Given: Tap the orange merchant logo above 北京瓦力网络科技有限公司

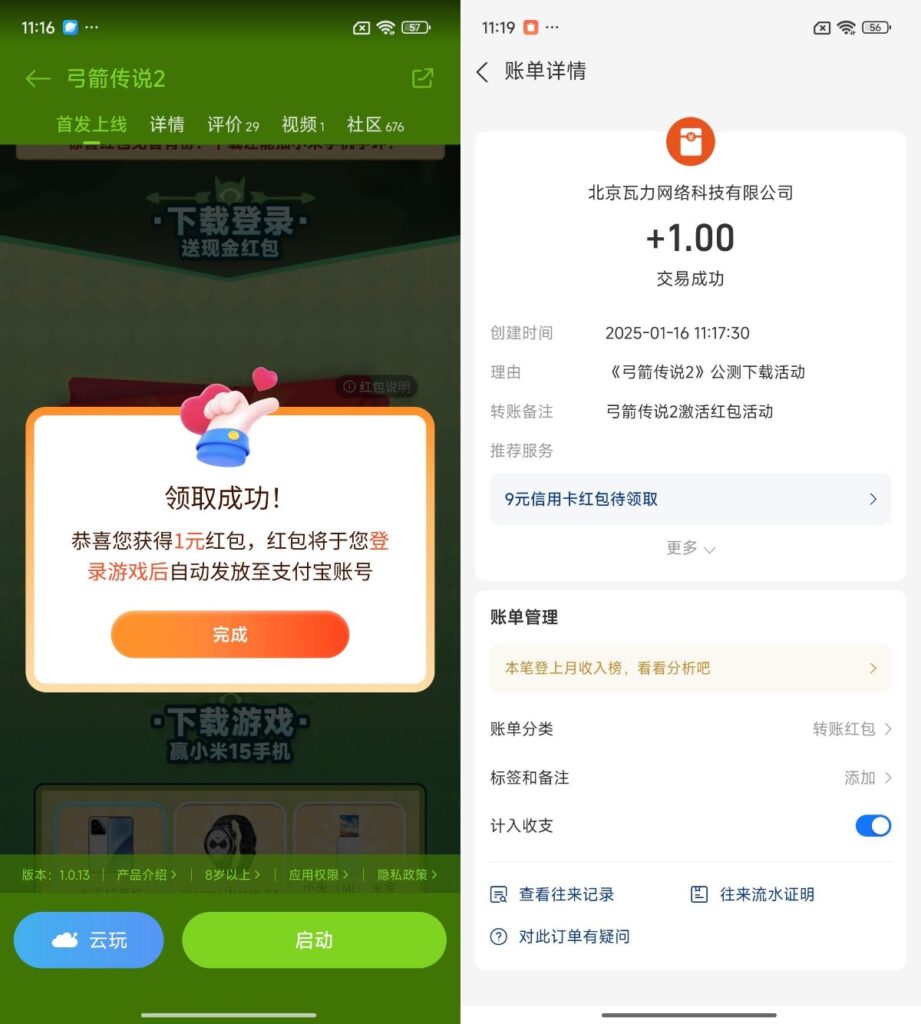Looking at the screenshot, I should pos(690,142).
